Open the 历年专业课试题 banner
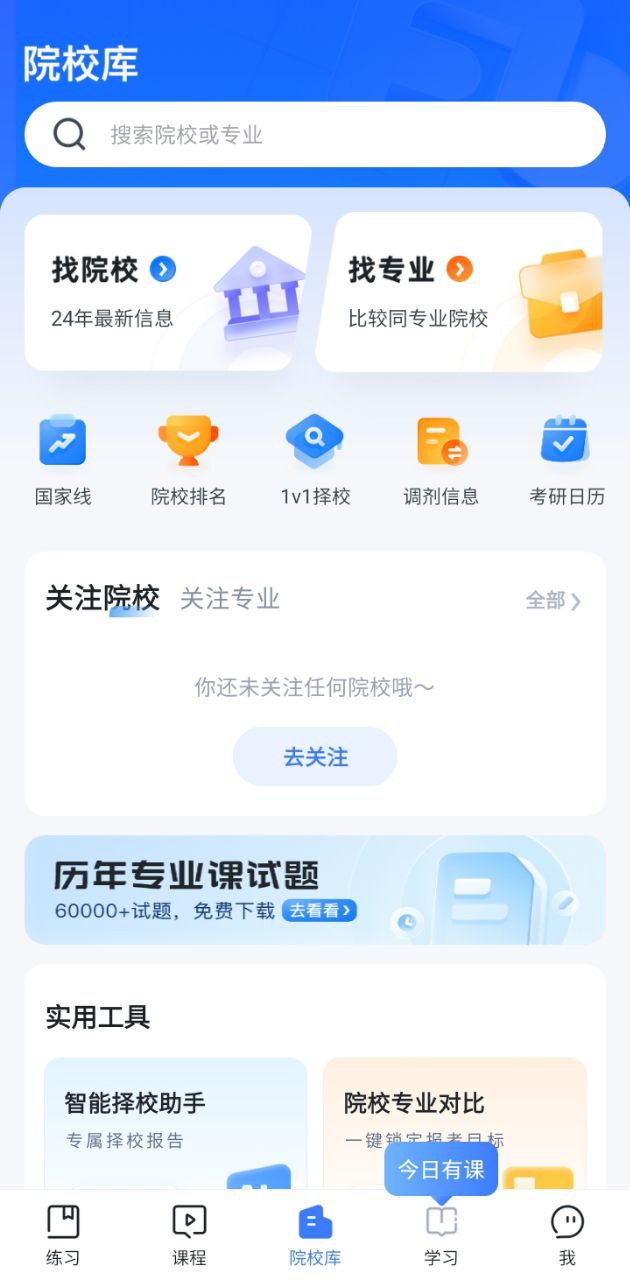The width and height of the screenshot is (630, 1280). (315, 890)
